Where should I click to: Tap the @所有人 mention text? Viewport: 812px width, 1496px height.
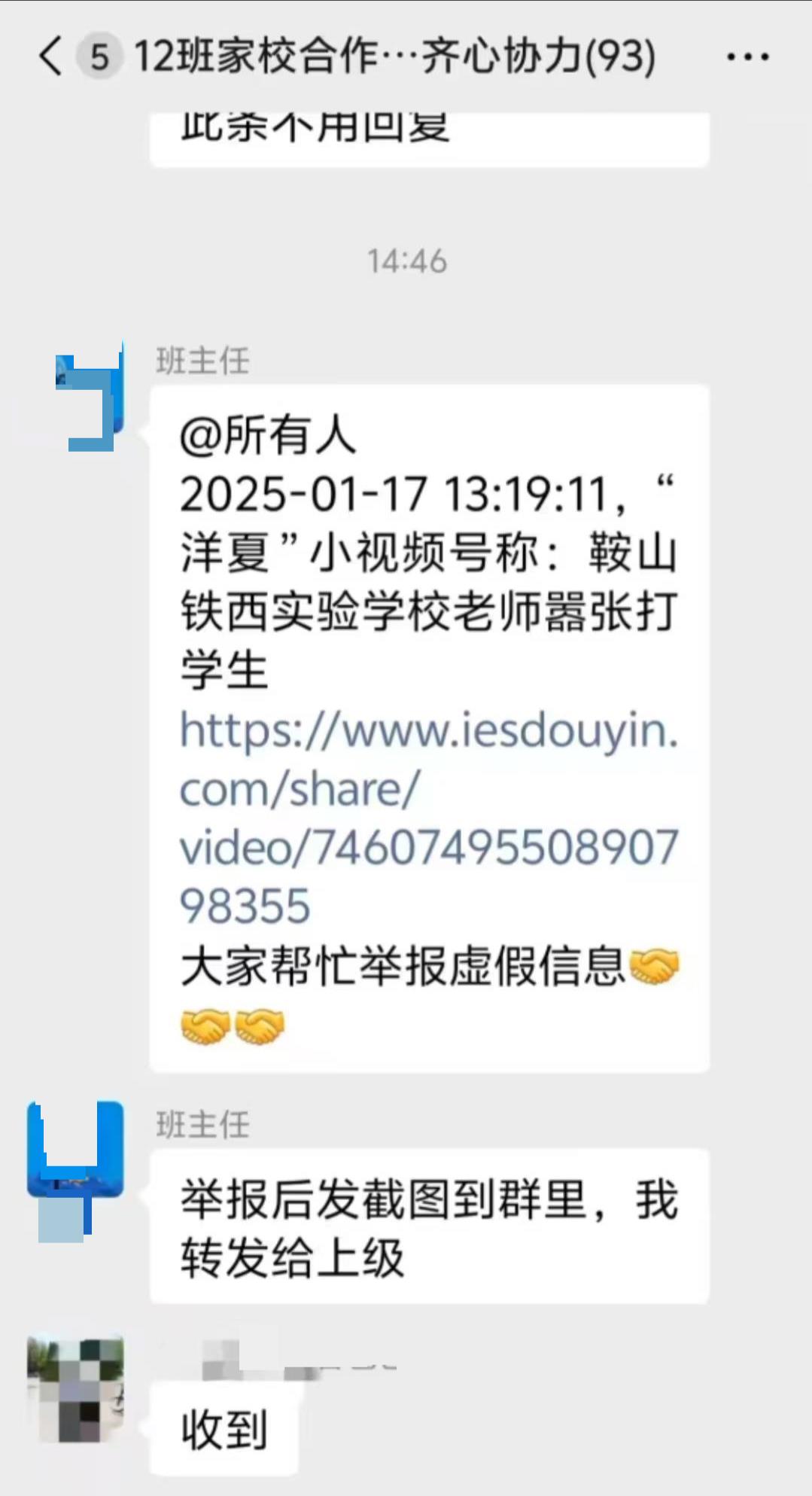click(x=267, y=437)
